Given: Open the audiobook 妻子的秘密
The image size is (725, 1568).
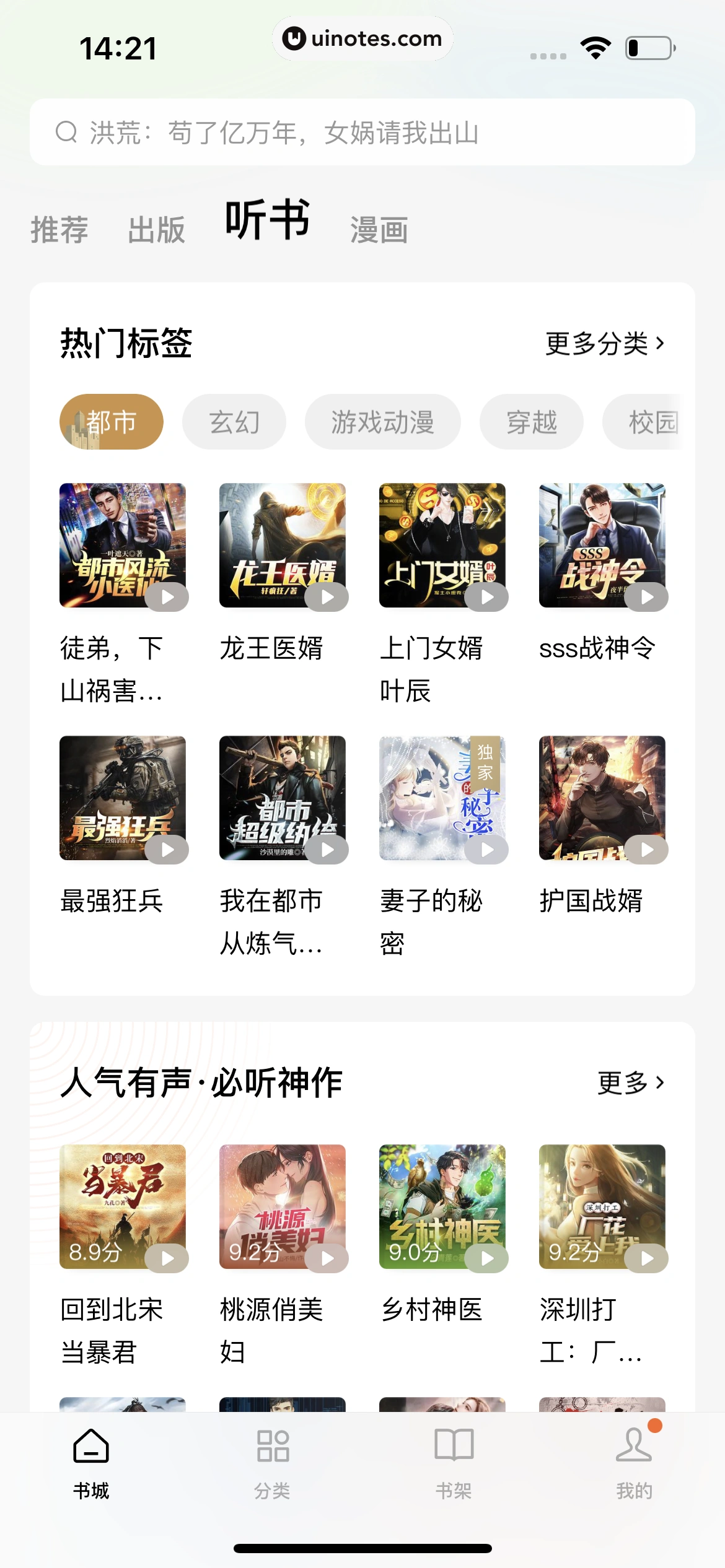Looking at the screenshot, I should pos(442,799).
